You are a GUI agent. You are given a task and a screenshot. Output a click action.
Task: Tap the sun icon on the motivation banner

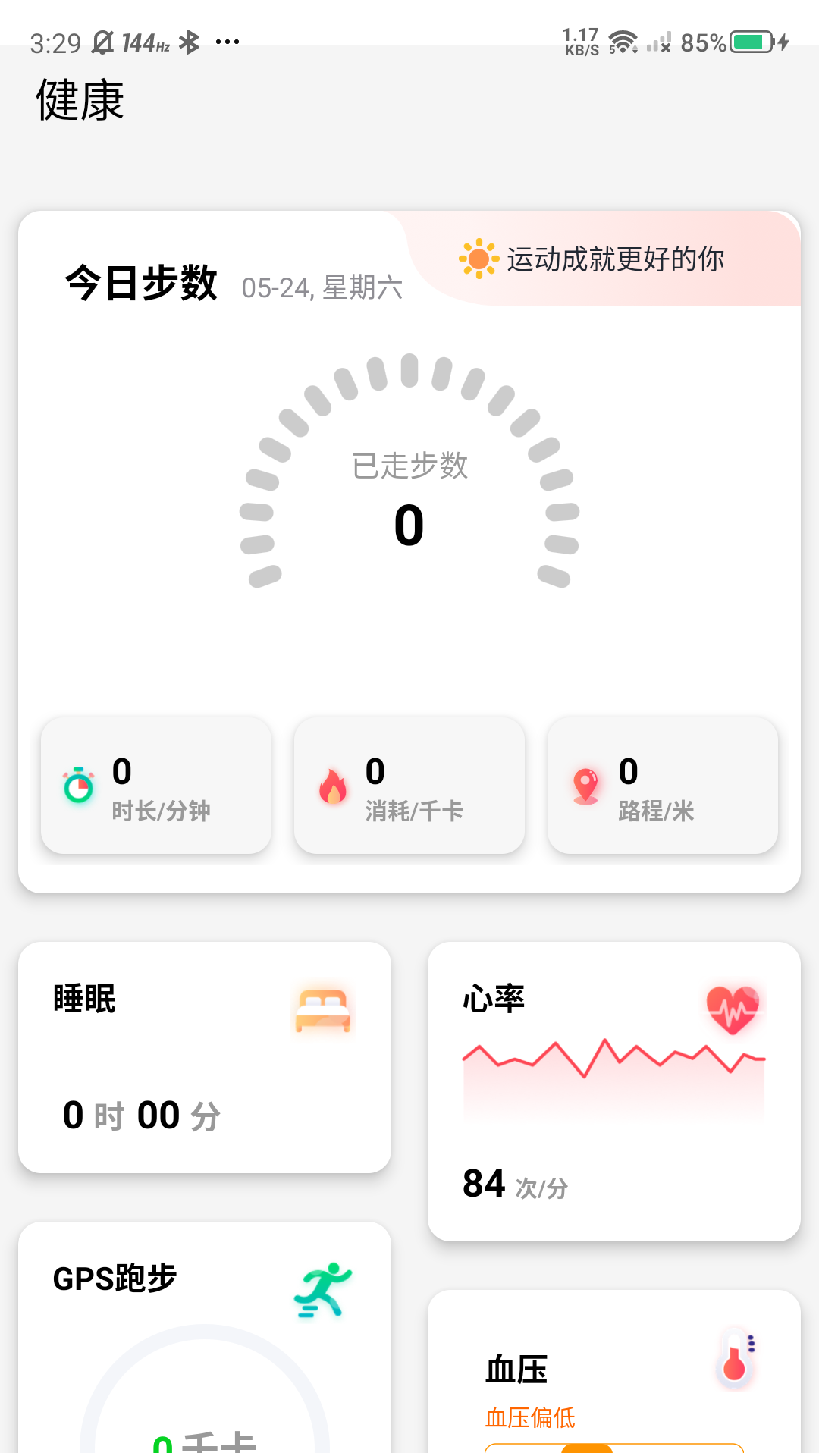[x=476, y=259]
